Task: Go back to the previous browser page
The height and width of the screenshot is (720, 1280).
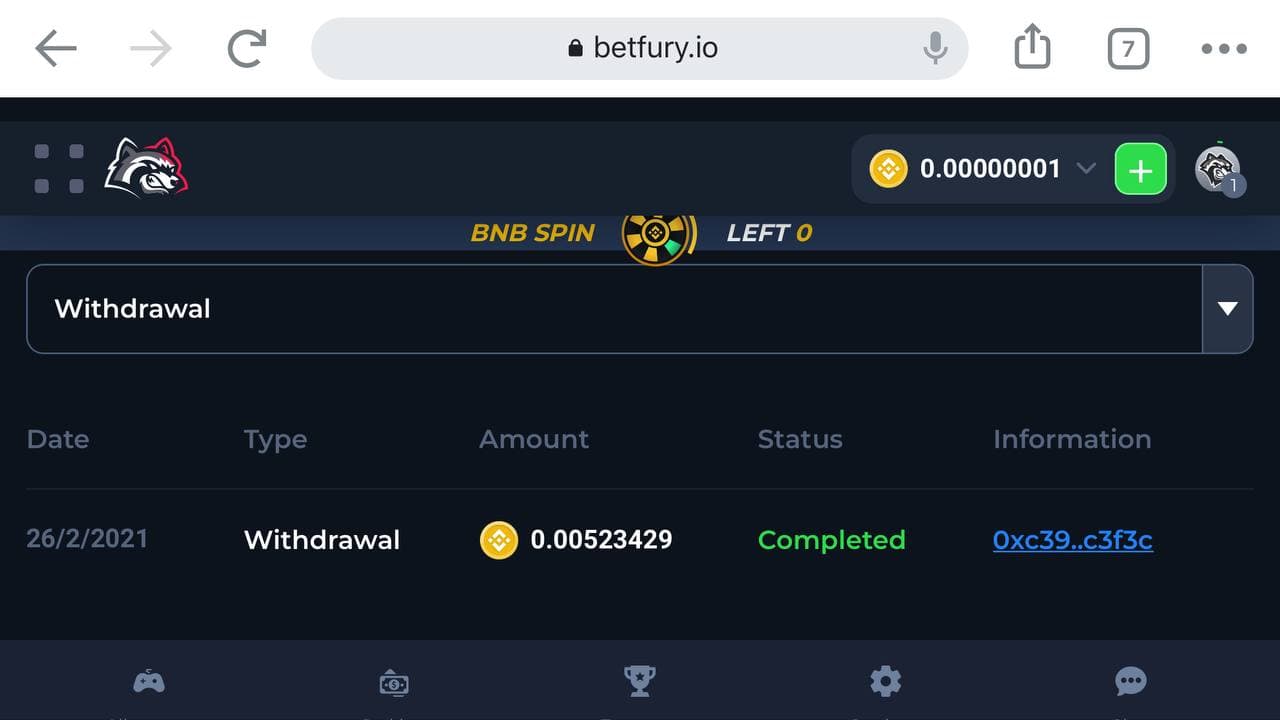Action: [x=55, y=48]
